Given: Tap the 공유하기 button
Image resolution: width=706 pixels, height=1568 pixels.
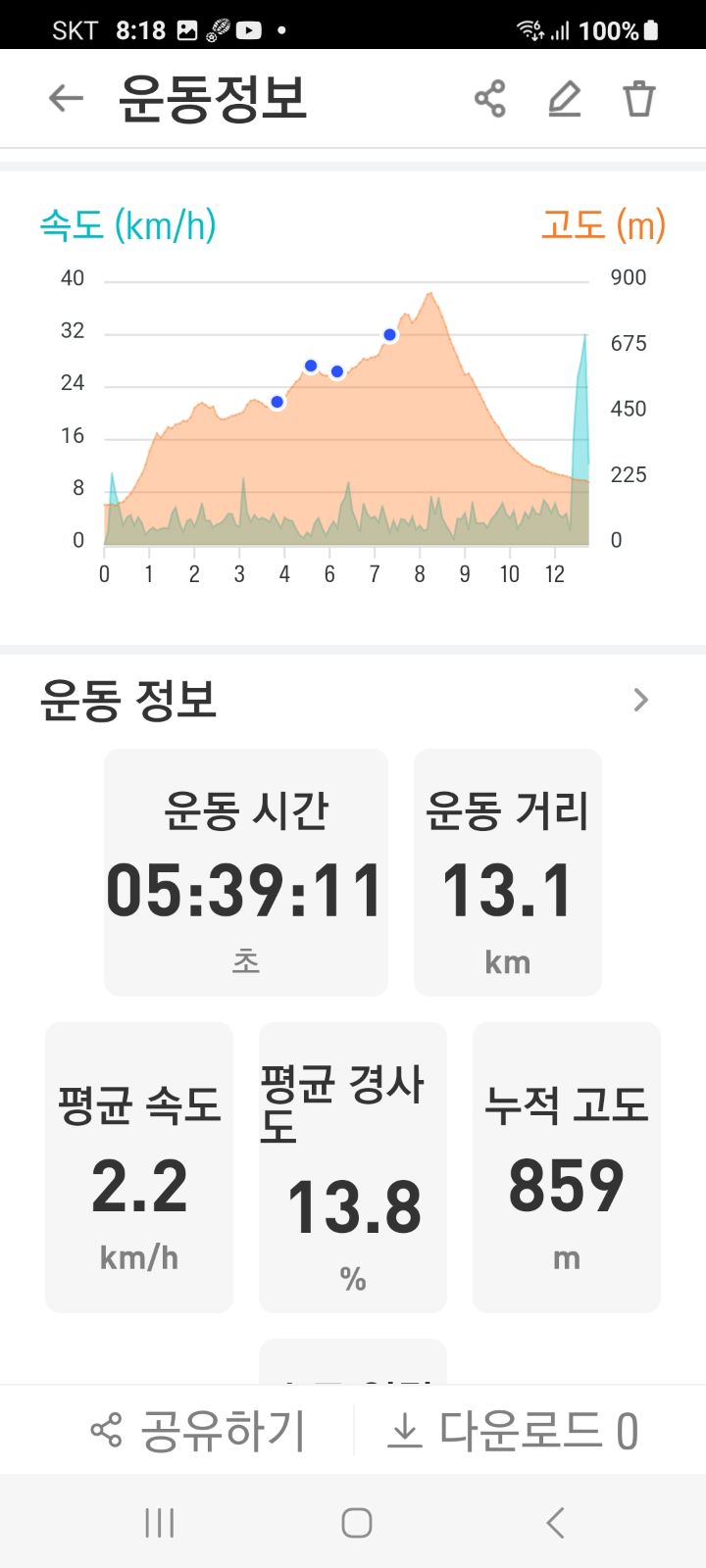Looking at the screenshot, I should [x=199, y=1431].
